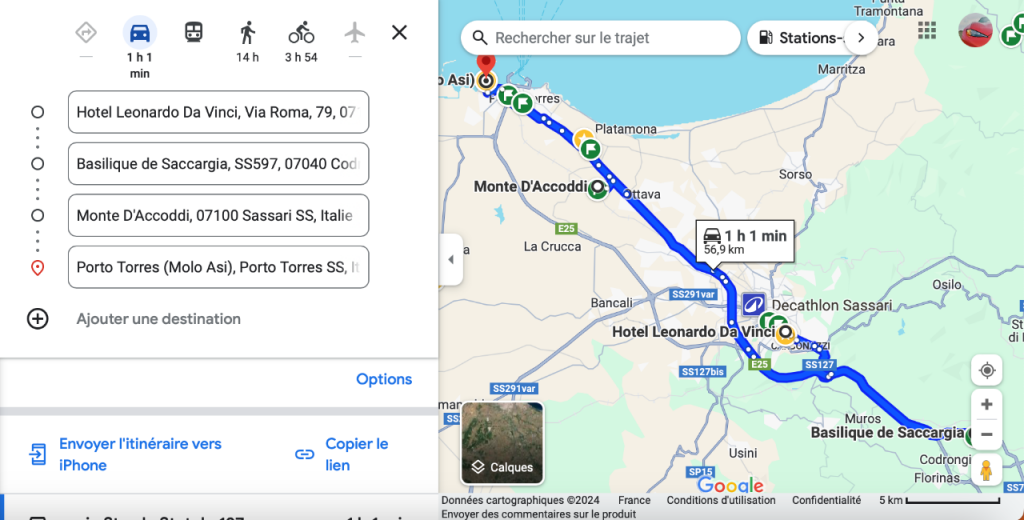The height and width of the screenshot is (520, 1024).
Task: Switch to public transit mode
Action: pyautogui.click(x=194, y=33)
